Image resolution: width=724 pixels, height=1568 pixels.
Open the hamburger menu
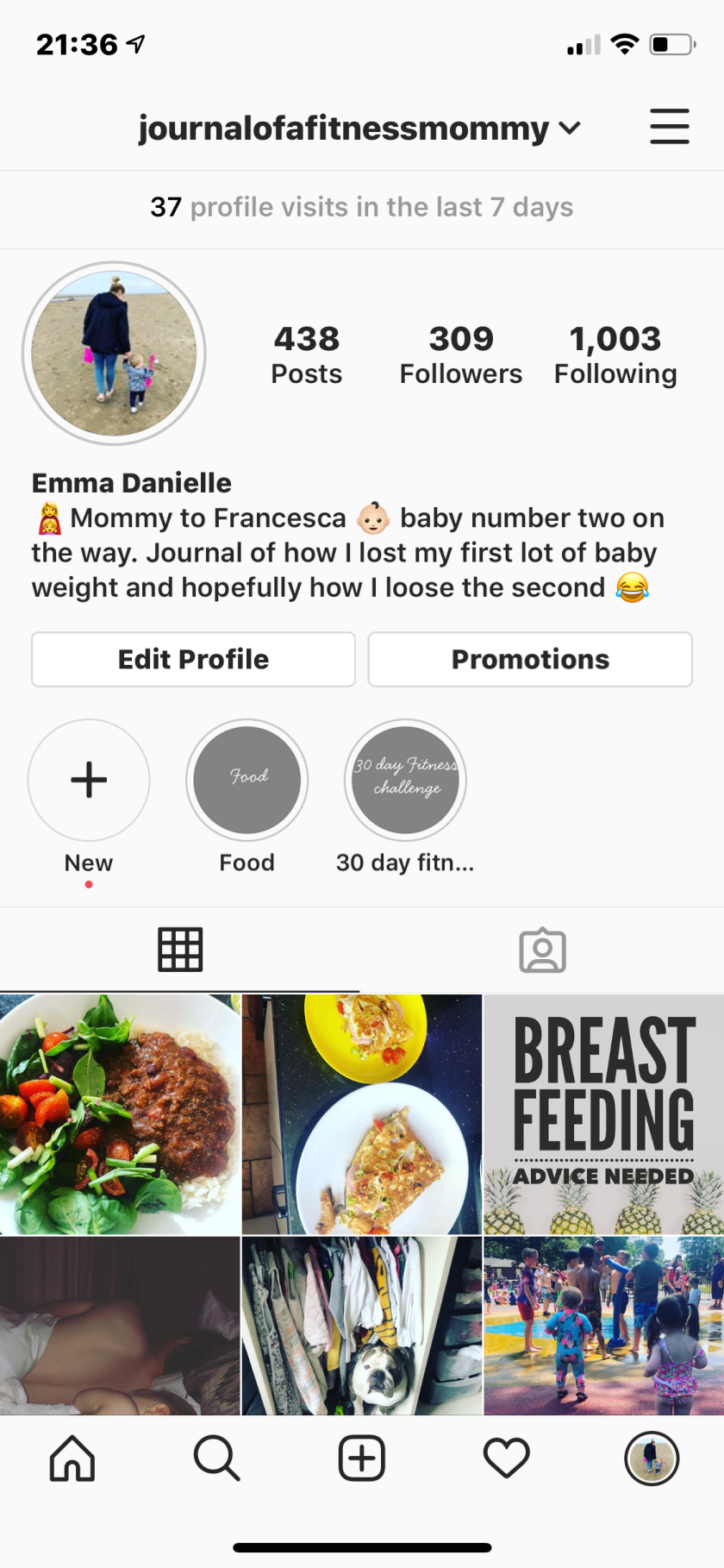(669, 127)
